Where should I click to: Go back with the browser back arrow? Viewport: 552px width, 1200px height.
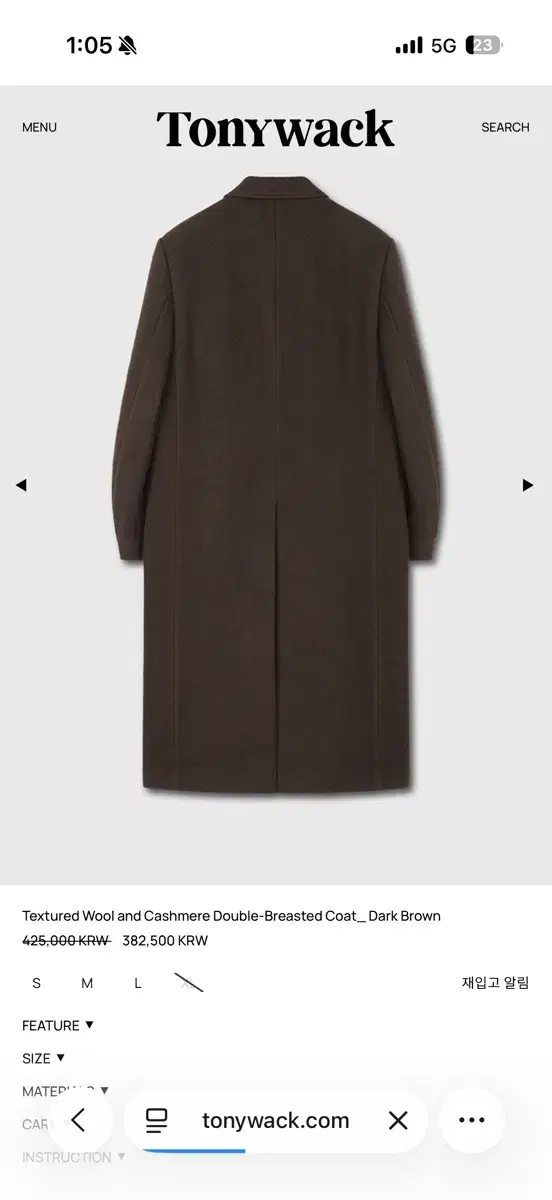(x=78, y=1120)
